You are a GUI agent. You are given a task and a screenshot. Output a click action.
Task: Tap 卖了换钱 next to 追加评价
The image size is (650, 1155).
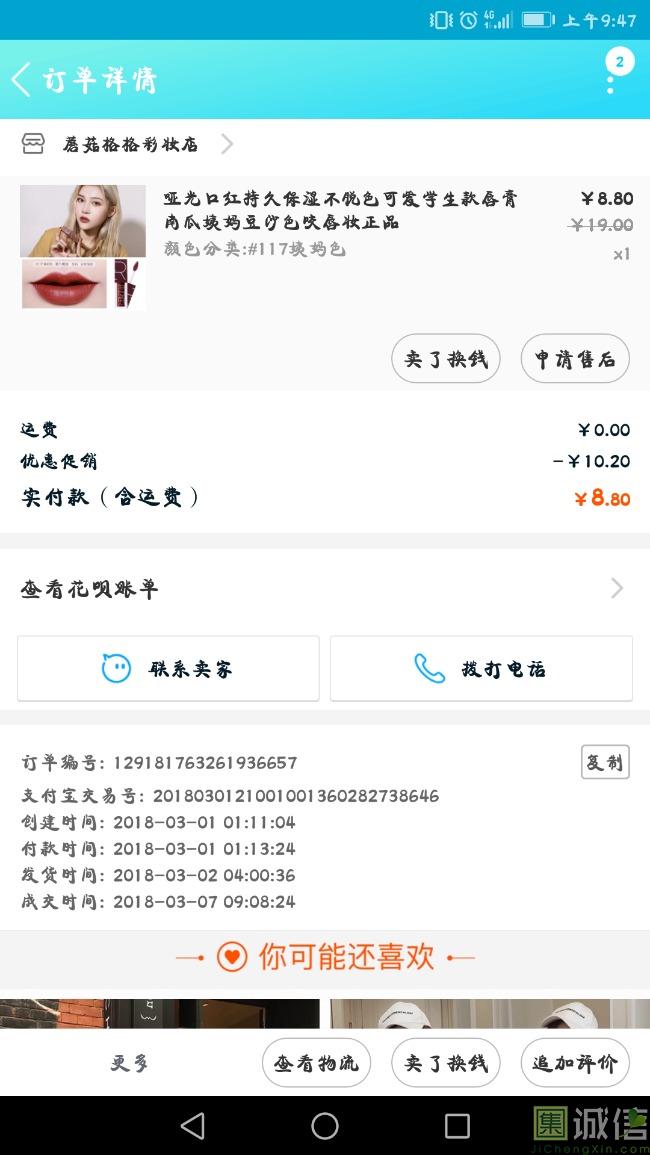point(445,1063)
